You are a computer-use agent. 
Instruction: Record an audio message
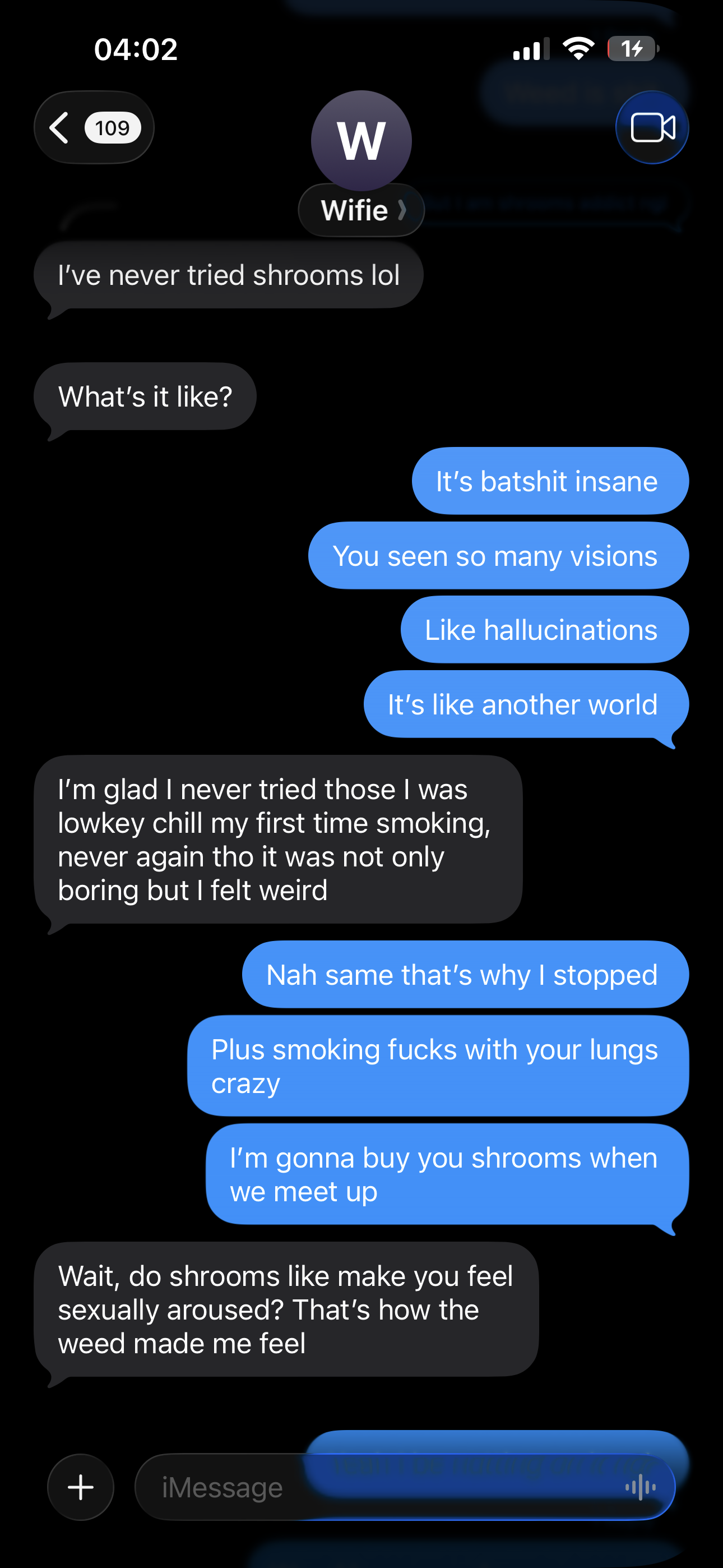click(640, 1487)
